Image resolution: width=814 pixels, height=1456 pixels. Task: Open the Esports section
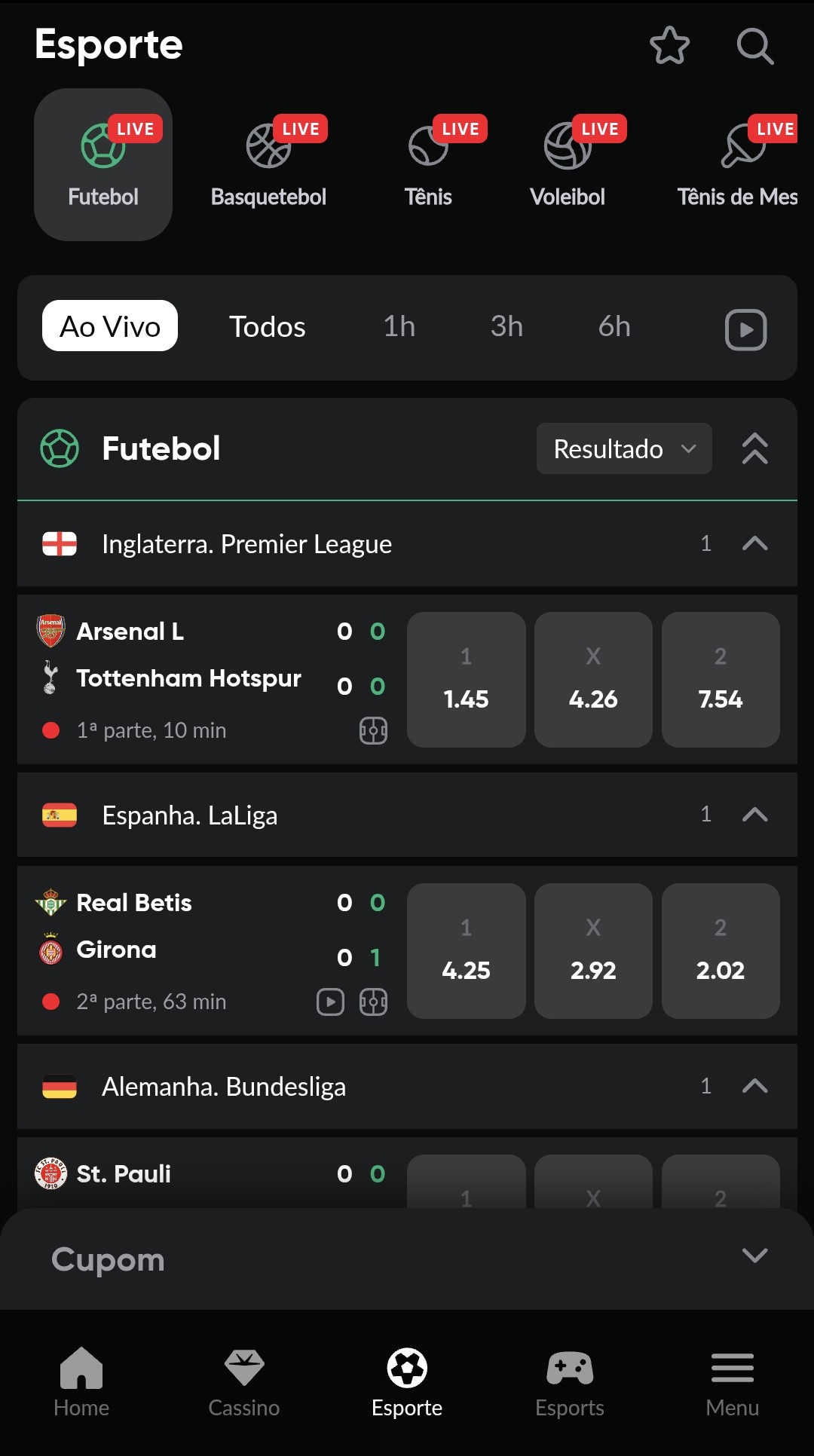pos(570,1381)
